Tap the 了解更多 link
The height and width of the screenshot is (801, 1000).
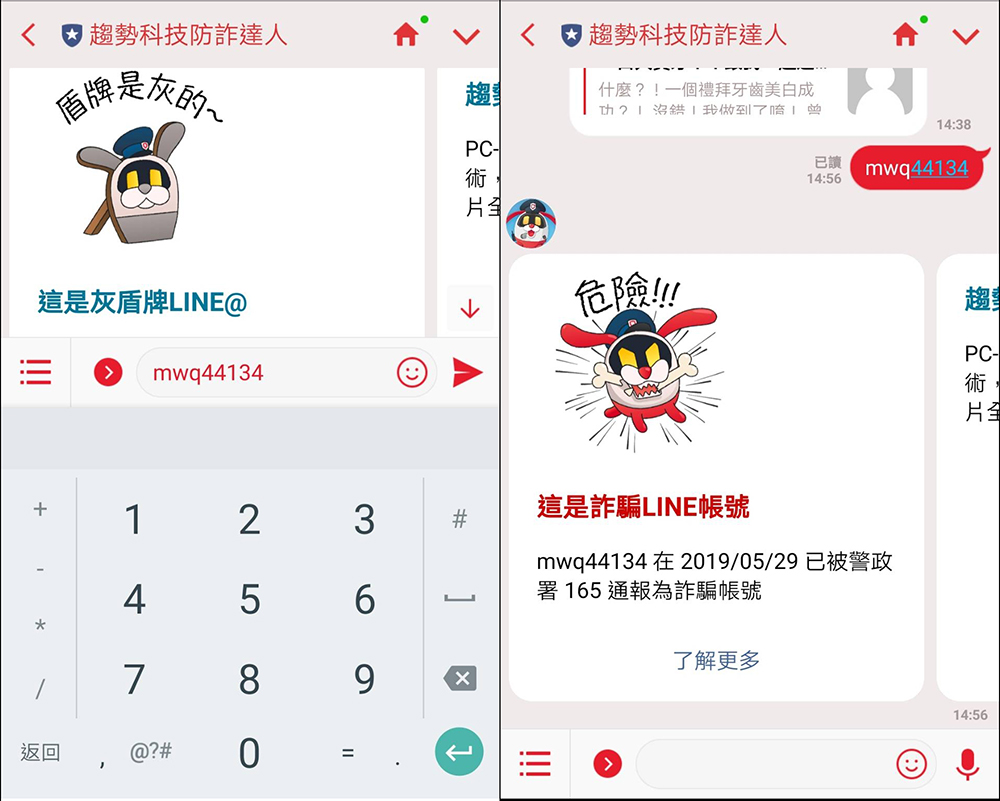click(716, 660)
